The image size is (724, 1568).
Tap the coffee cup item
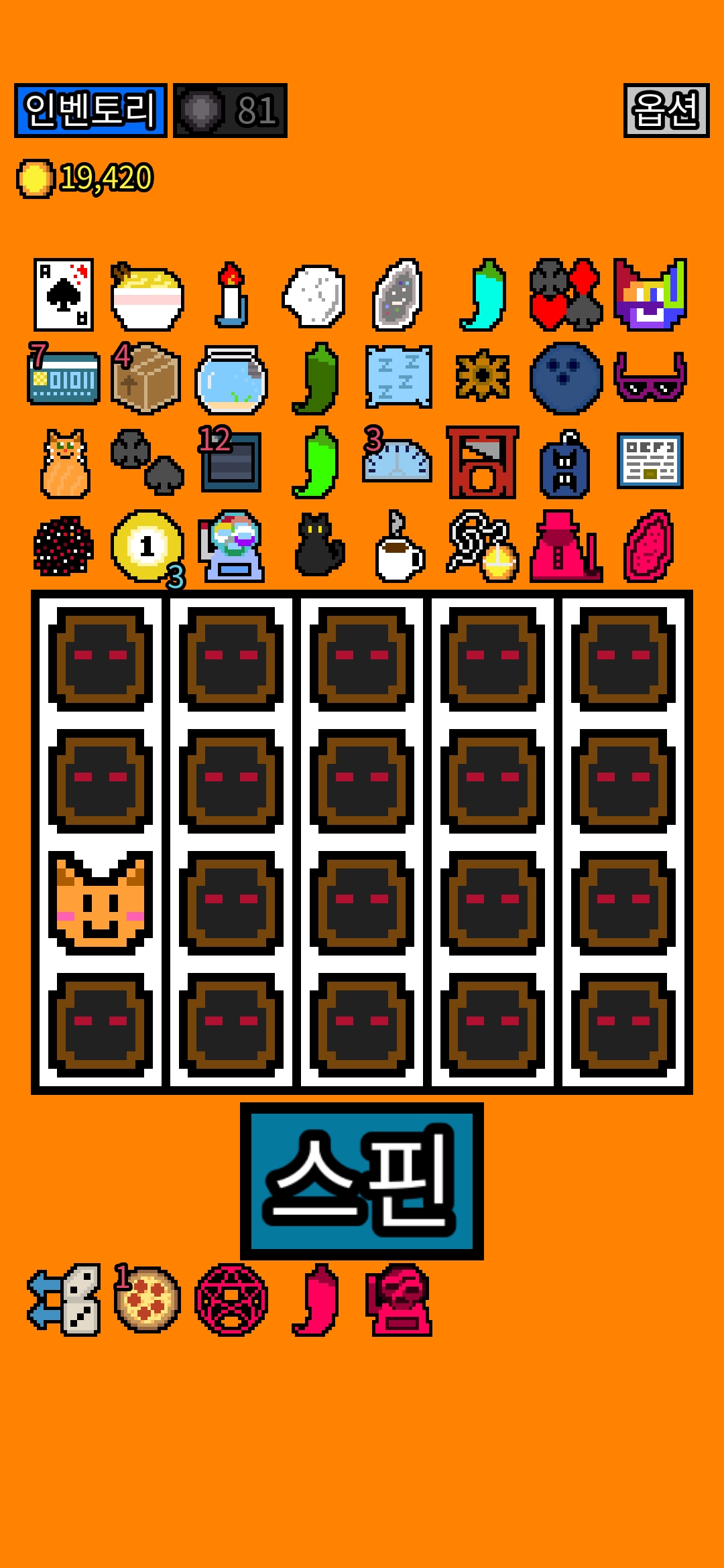[400, 547]
